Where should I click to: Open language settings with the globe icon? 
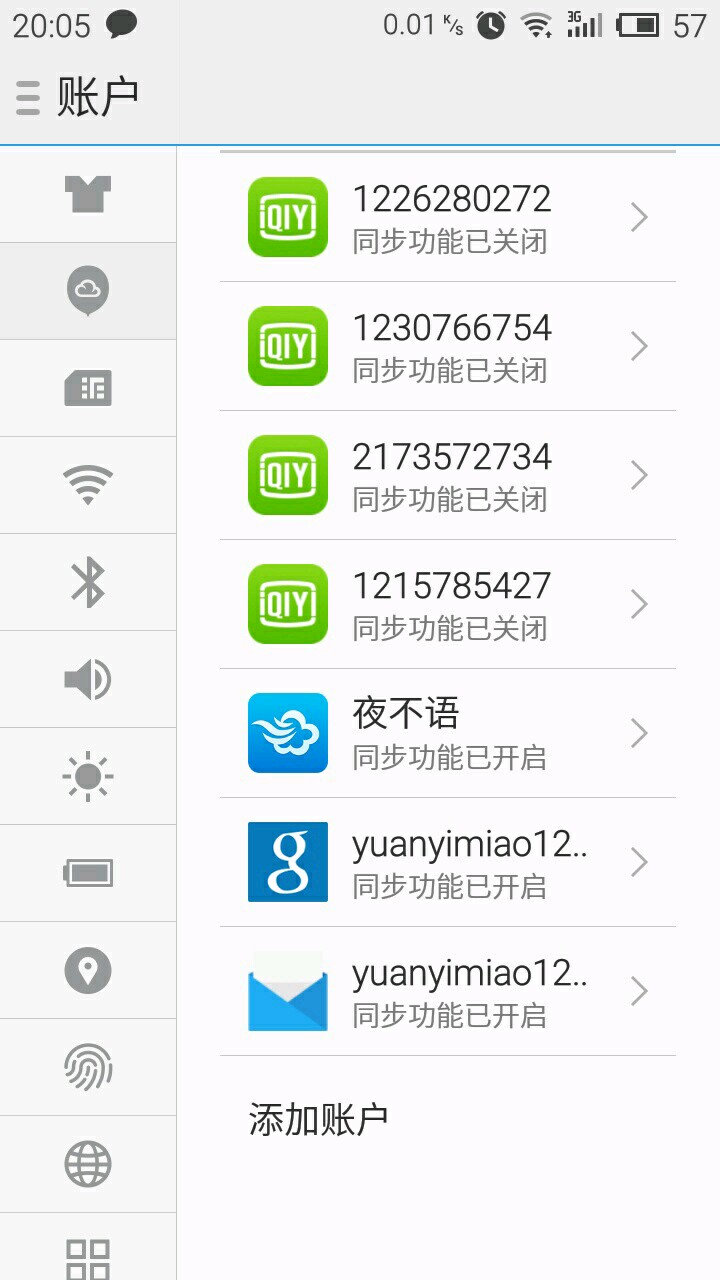(88, 1164)
